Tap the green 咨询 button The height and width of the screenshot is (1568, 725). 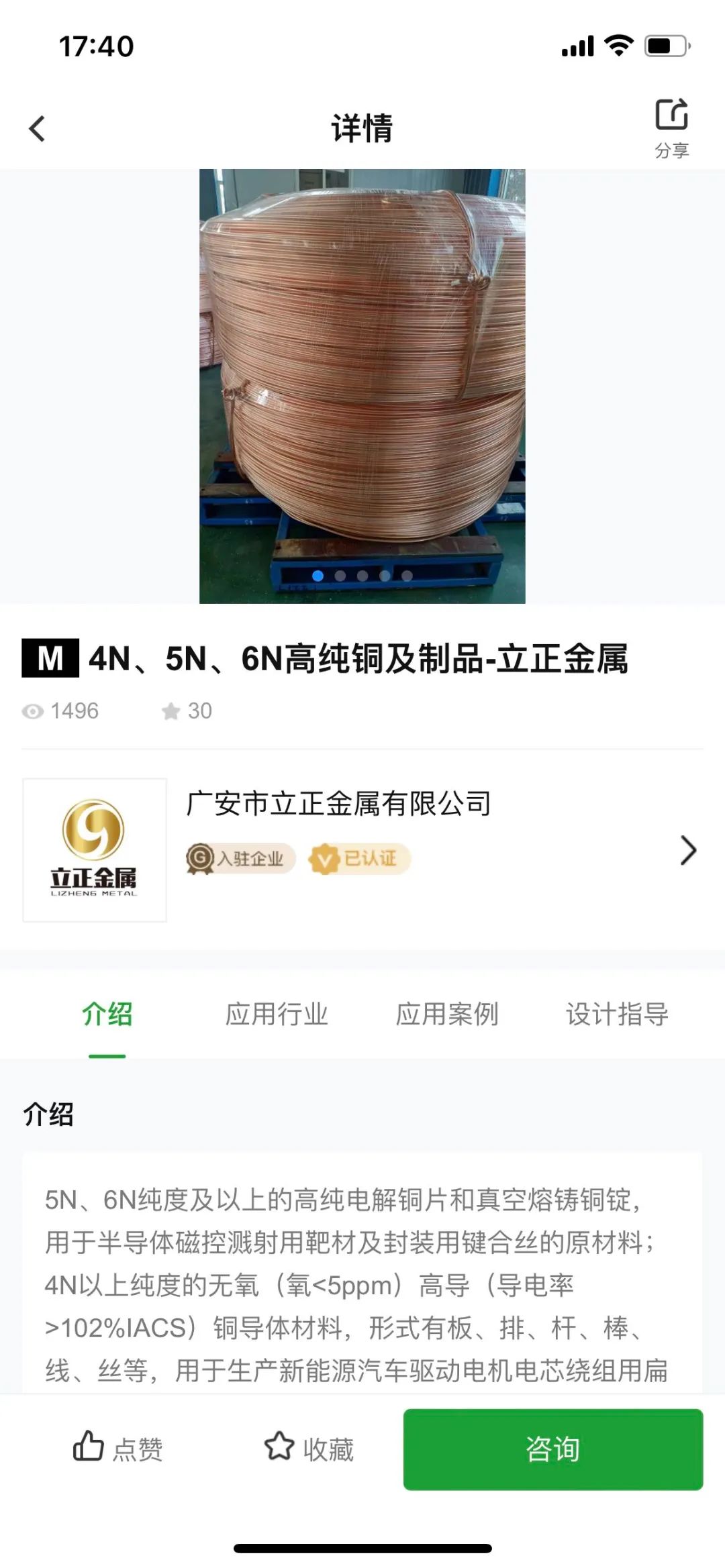point(553,1449)
